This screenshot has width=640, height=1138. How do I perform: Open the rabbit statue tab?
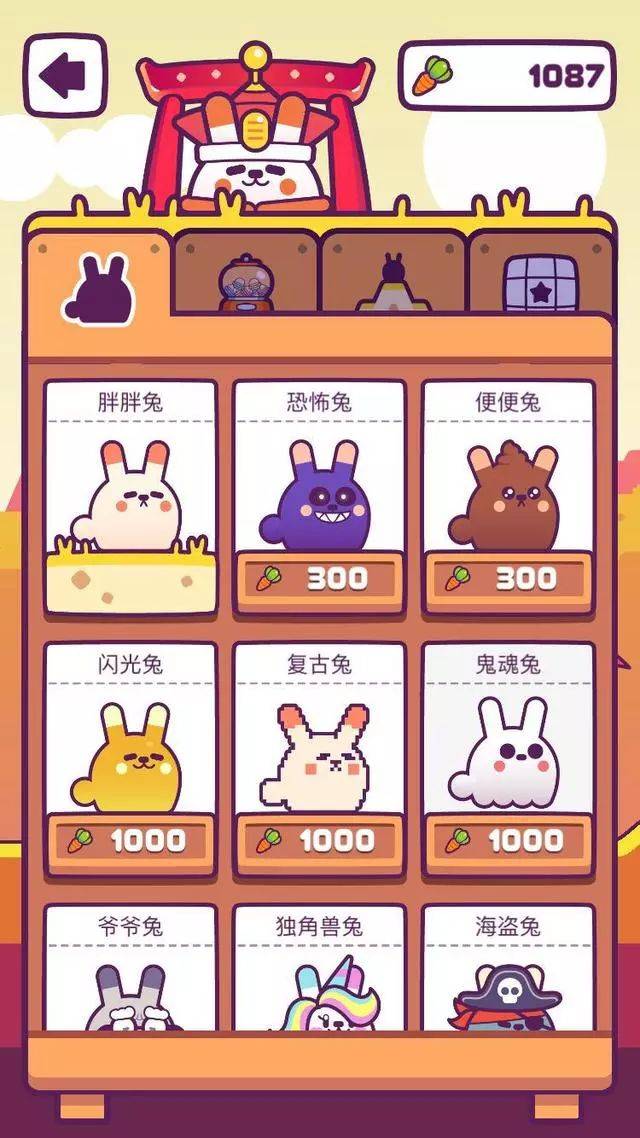point(394,277)
